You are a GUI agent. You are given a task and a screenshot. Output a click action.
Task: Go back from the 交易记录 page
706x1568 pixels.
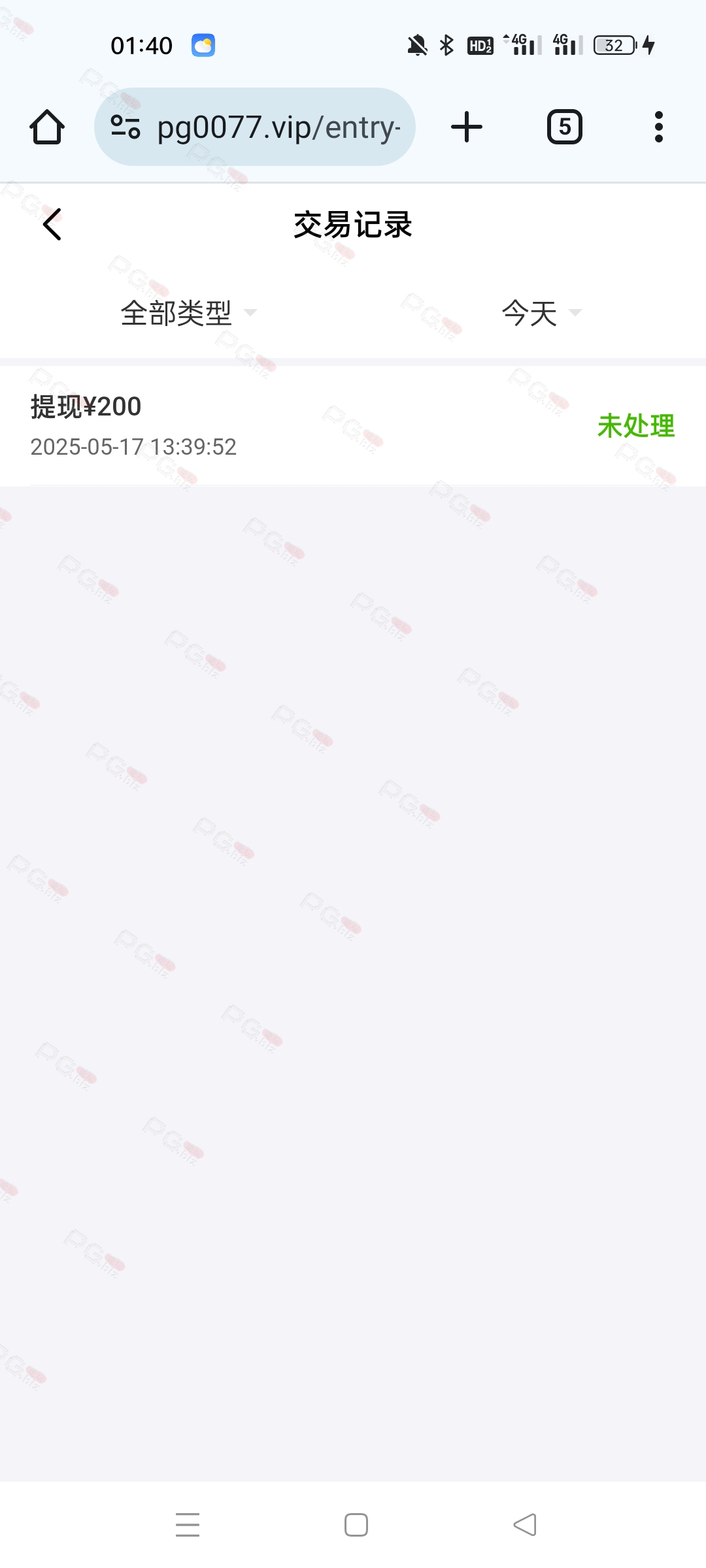coord(52,224)
